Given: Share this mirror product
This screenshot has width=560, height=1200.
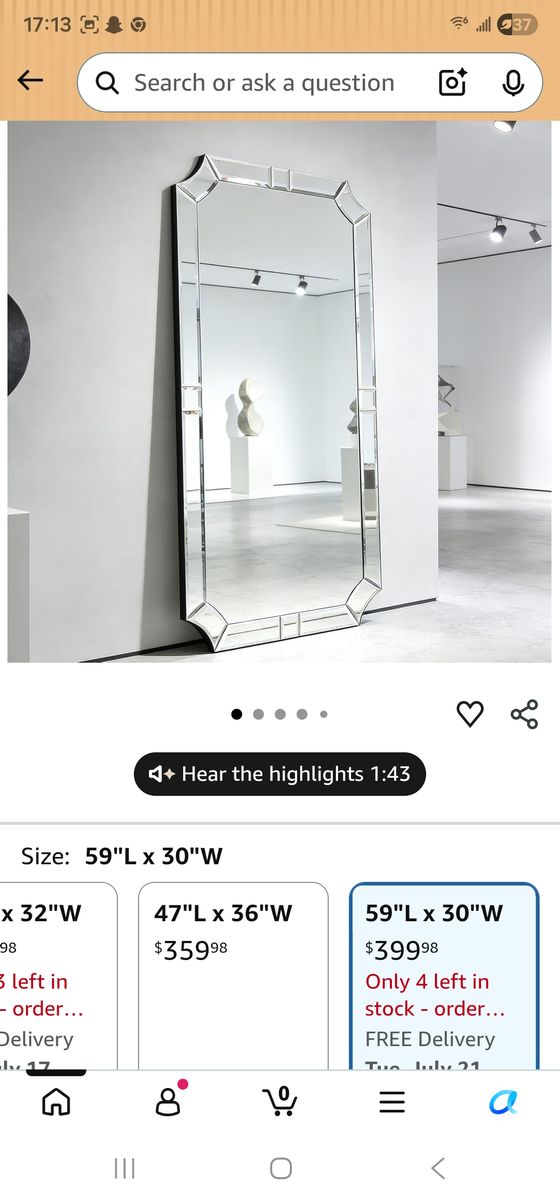Looking at the screenshot, I should click(x=524, y=714).
